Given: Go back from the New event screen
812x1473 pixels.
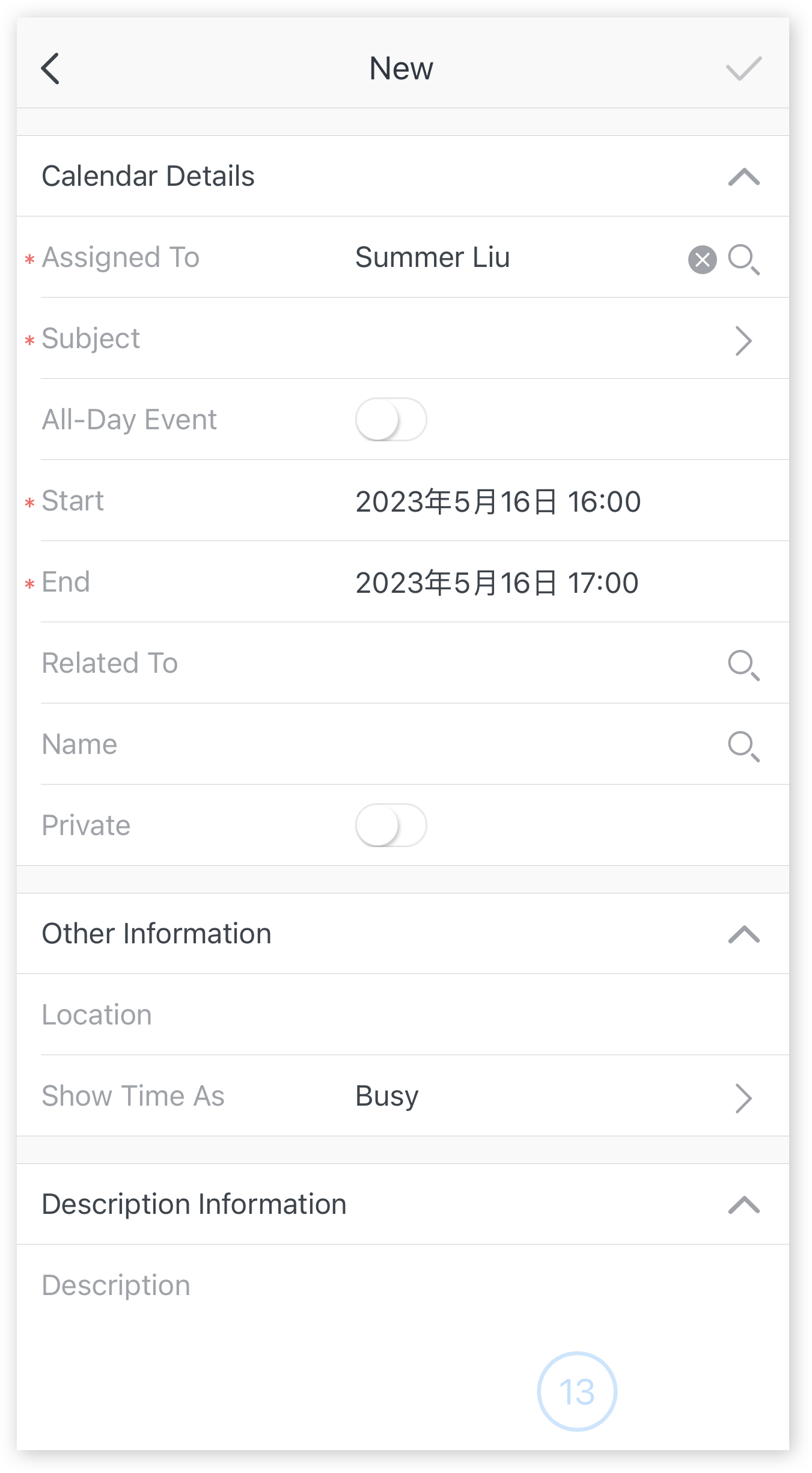Looking at the screenshot, I should [50, 69].
